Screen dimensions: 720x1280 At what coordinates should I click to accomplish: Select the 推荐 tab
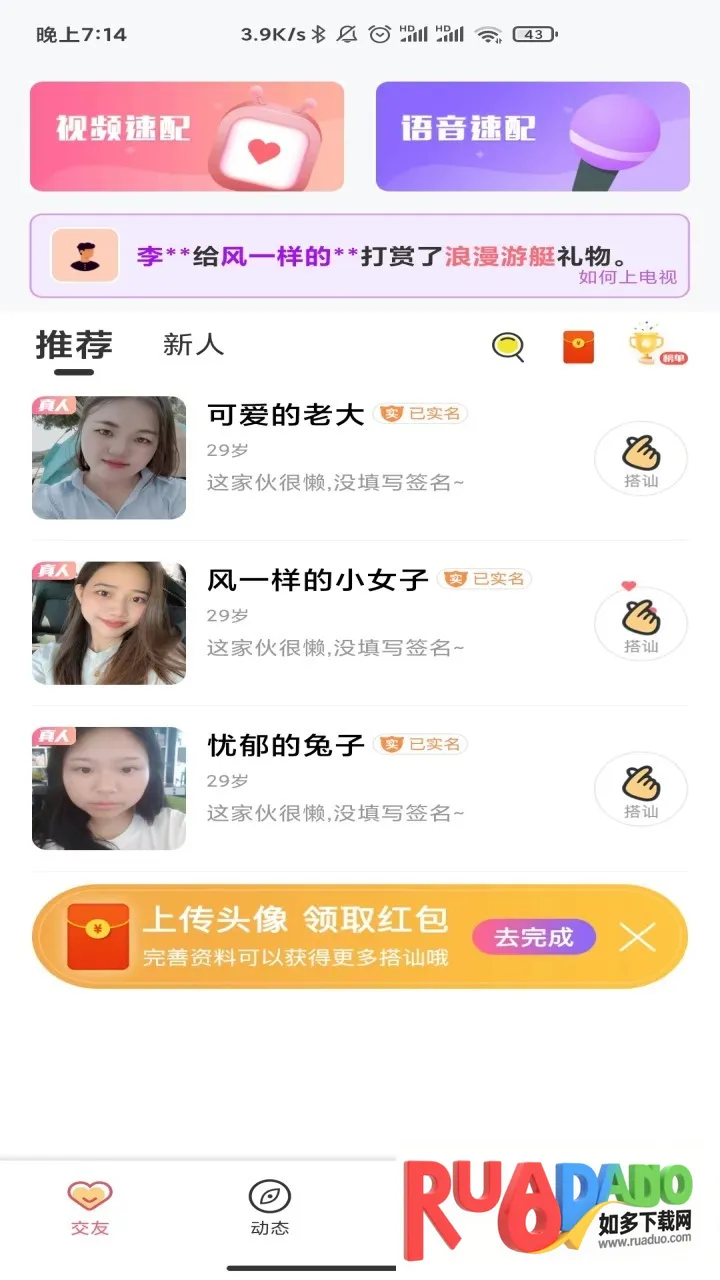[74, 346]
